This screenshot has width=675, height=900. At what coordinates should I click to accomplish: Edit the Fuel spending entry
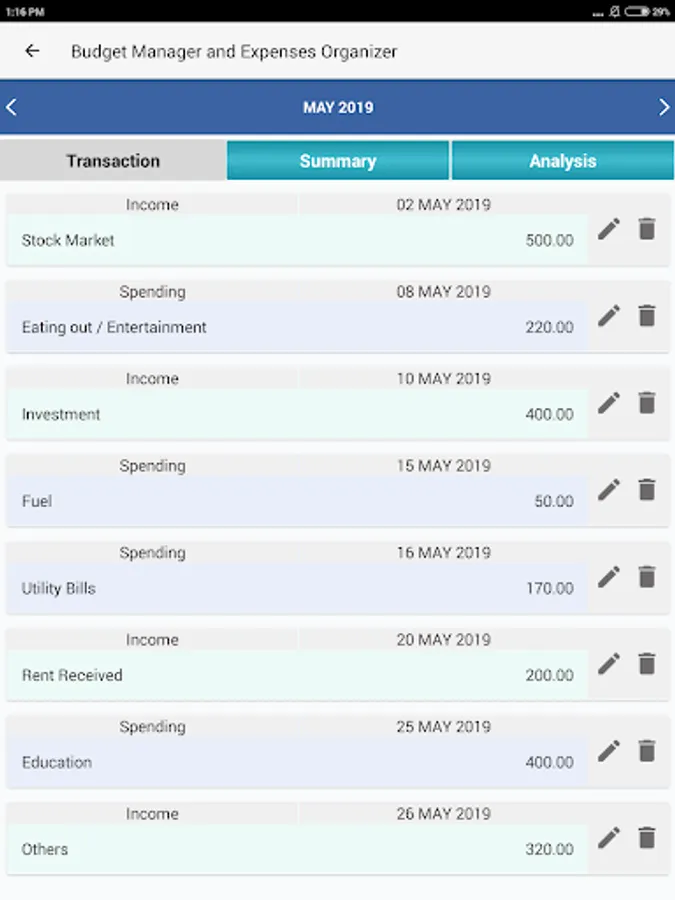pyautogui.click(x=609, y=490)
